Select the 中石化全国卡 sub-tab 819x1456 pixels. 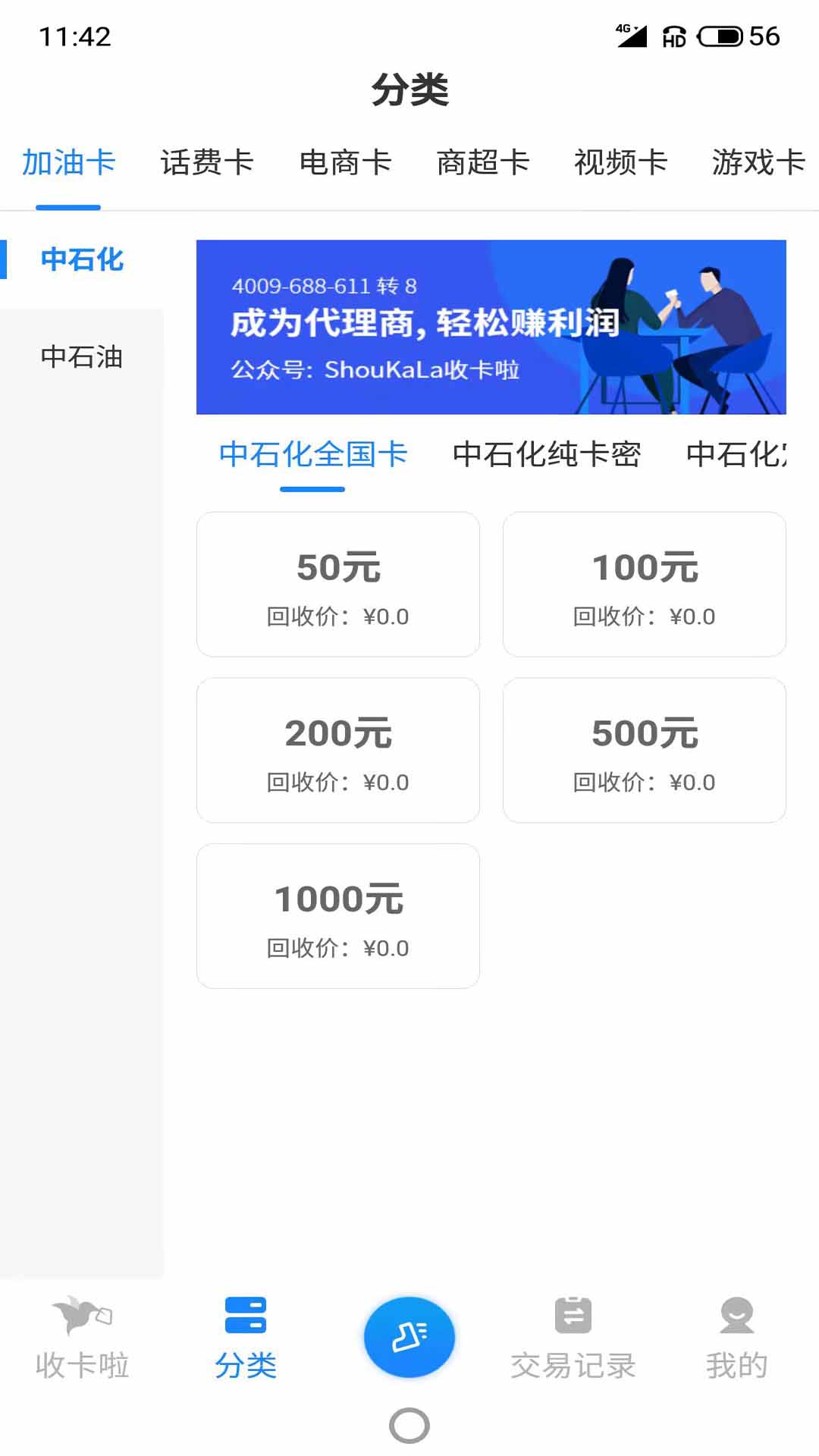pos(313,455)
